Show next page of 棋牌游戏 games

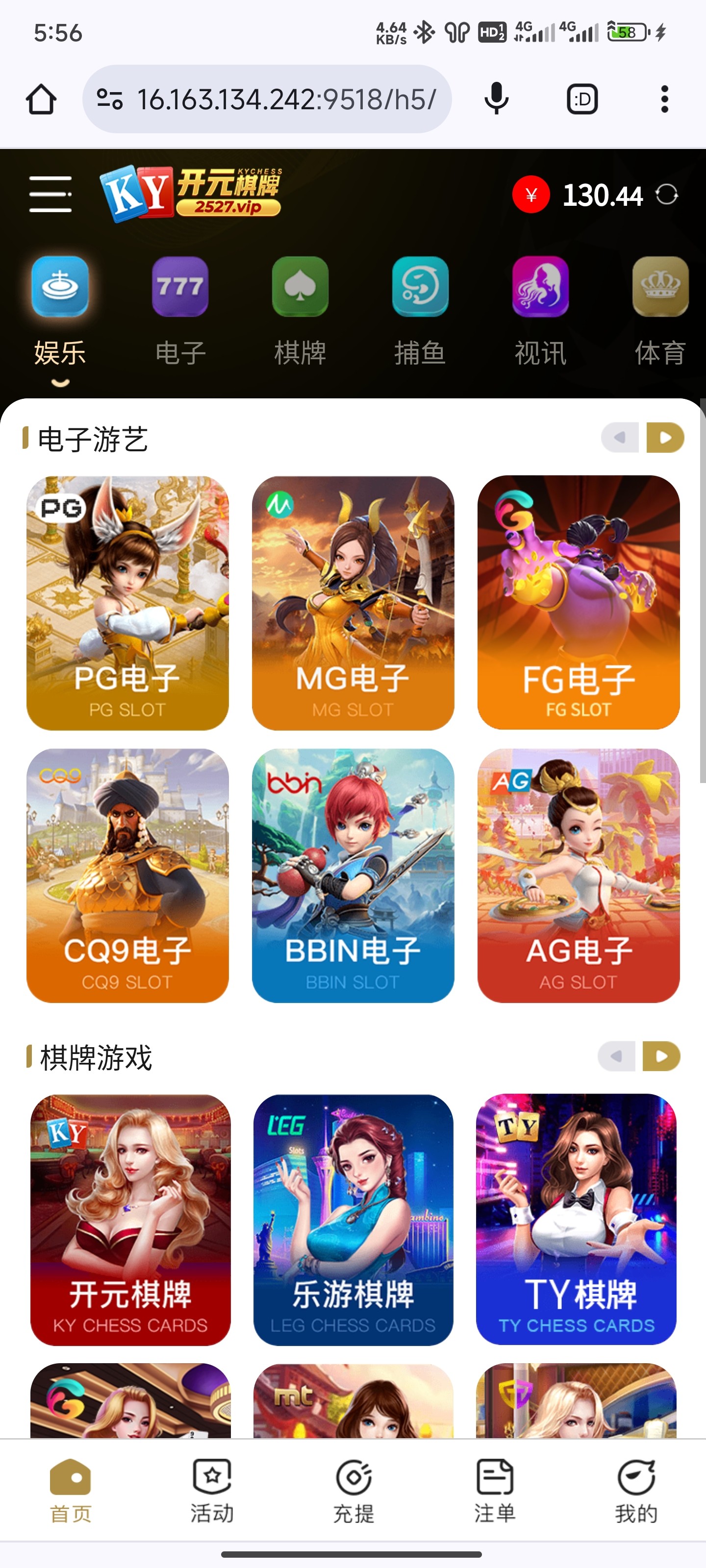pyautogui.click(x=661, y=1056)
